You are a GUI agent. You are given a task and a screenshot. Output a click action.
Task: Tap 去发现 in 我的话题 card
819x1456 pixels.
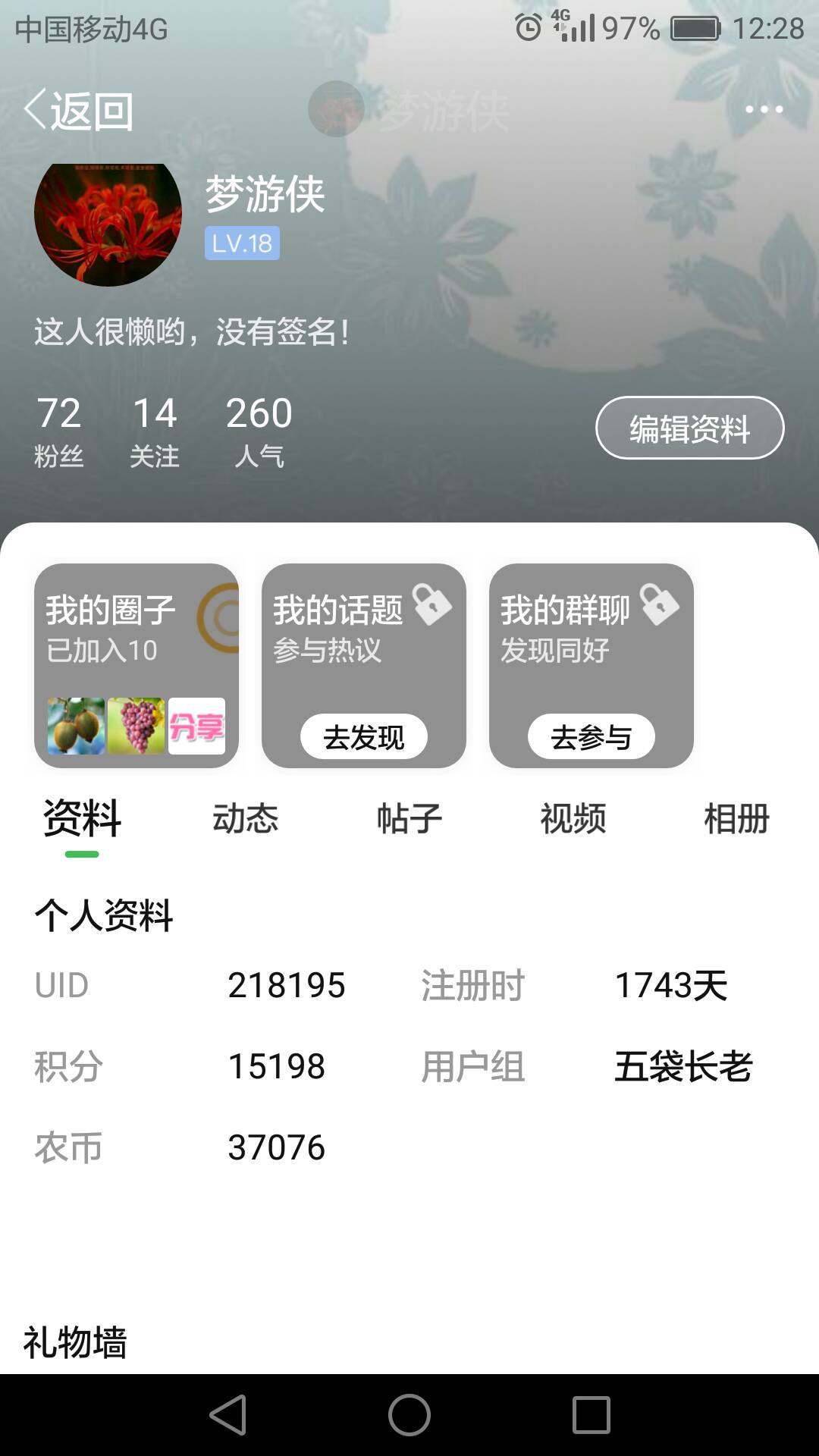[x=364, y=736]
